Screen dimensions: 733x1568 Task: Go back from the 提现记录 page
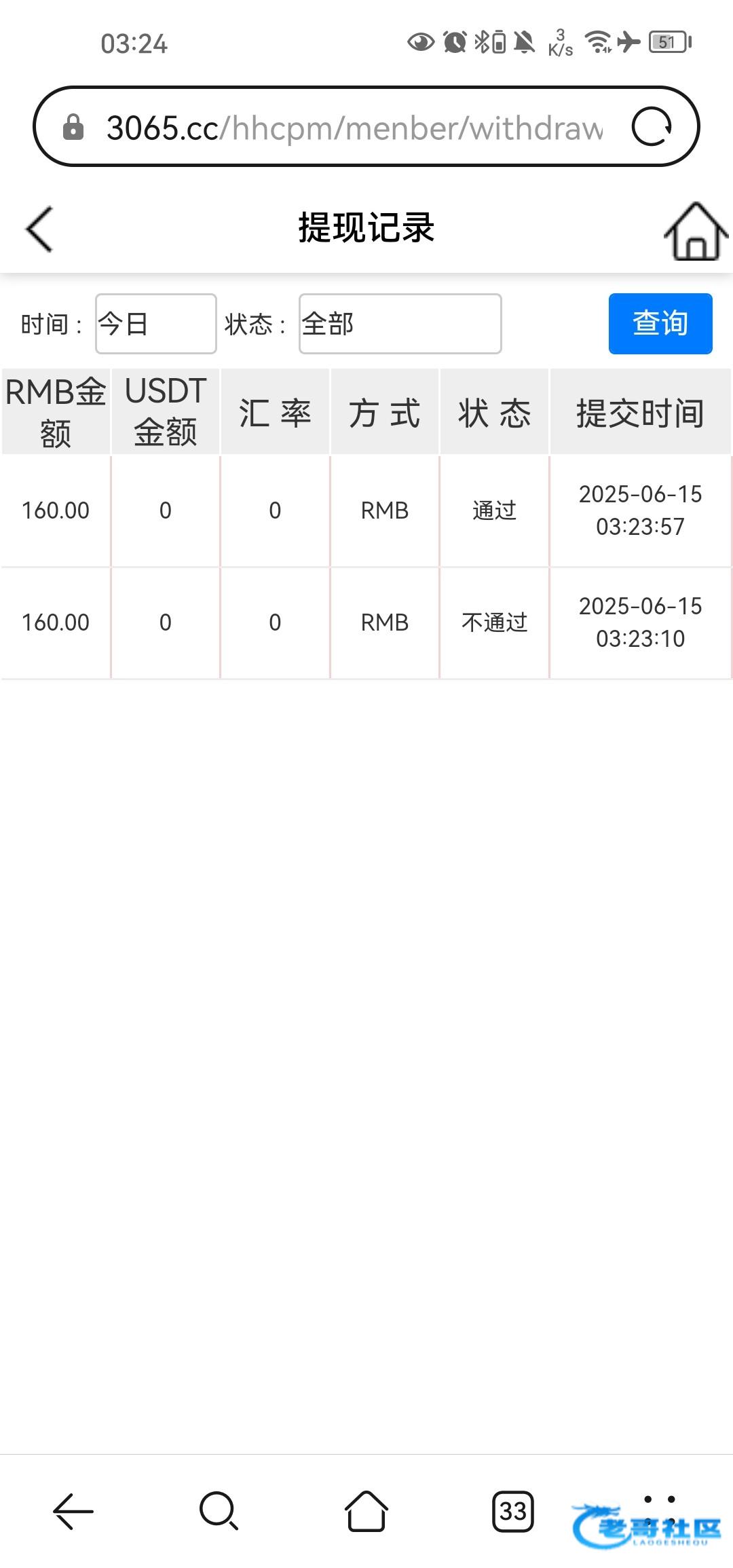click(x=39, y=229)
